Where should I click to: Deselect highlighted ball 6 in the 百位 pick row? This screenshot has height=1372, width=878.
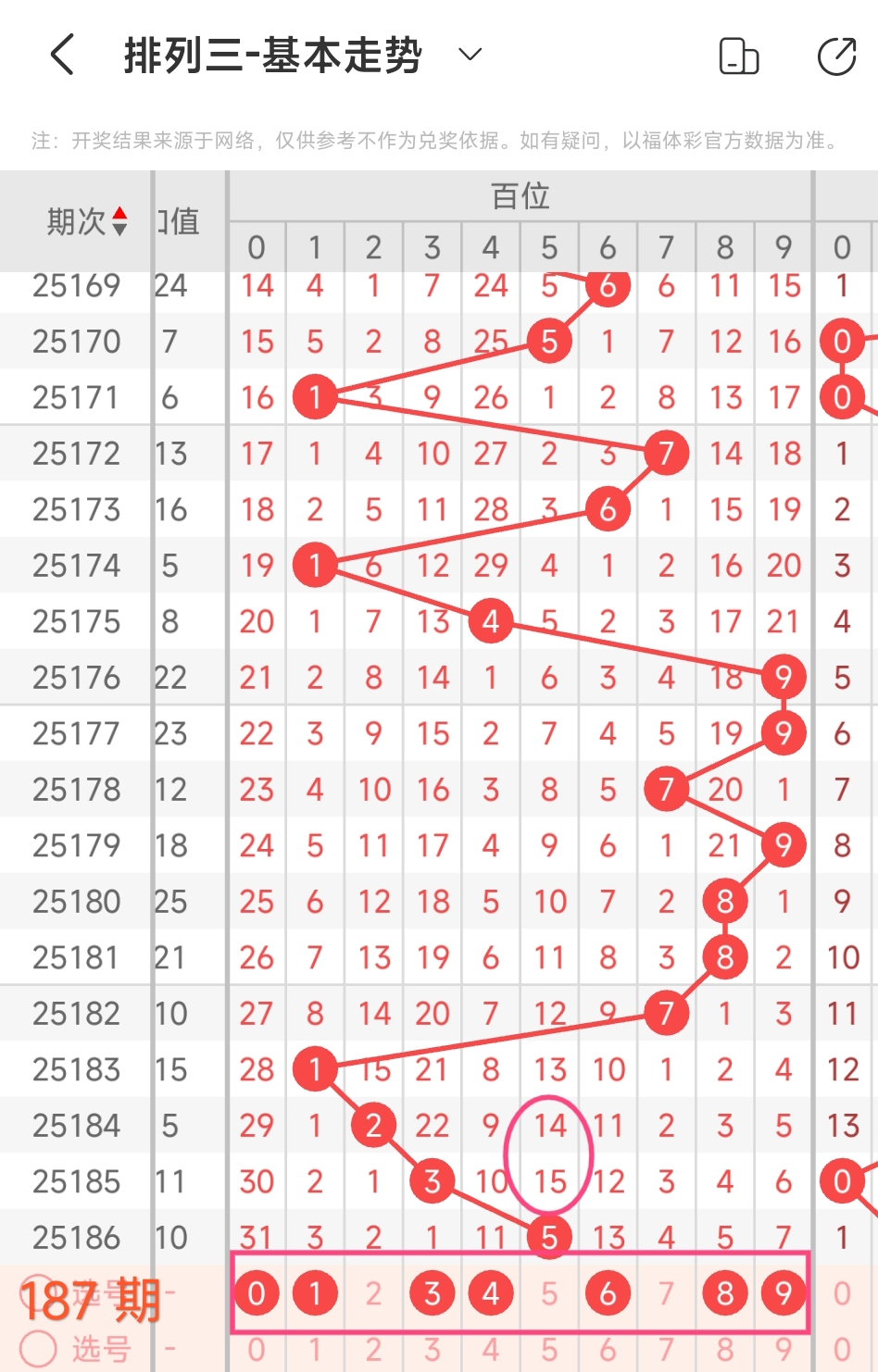point(608,1293)
